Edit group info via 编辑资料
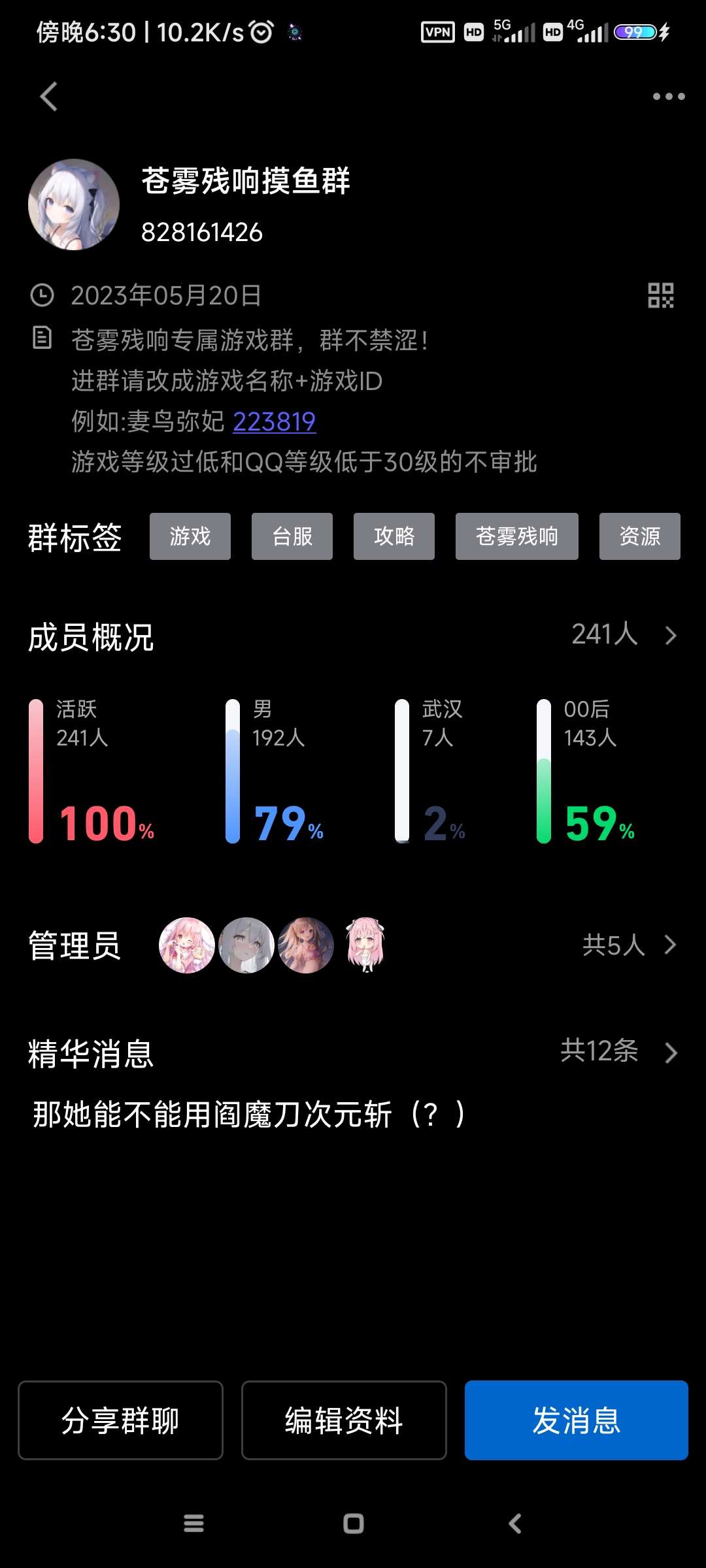The width and height of the screenshot is (706, 1568). click(344, 1420)
